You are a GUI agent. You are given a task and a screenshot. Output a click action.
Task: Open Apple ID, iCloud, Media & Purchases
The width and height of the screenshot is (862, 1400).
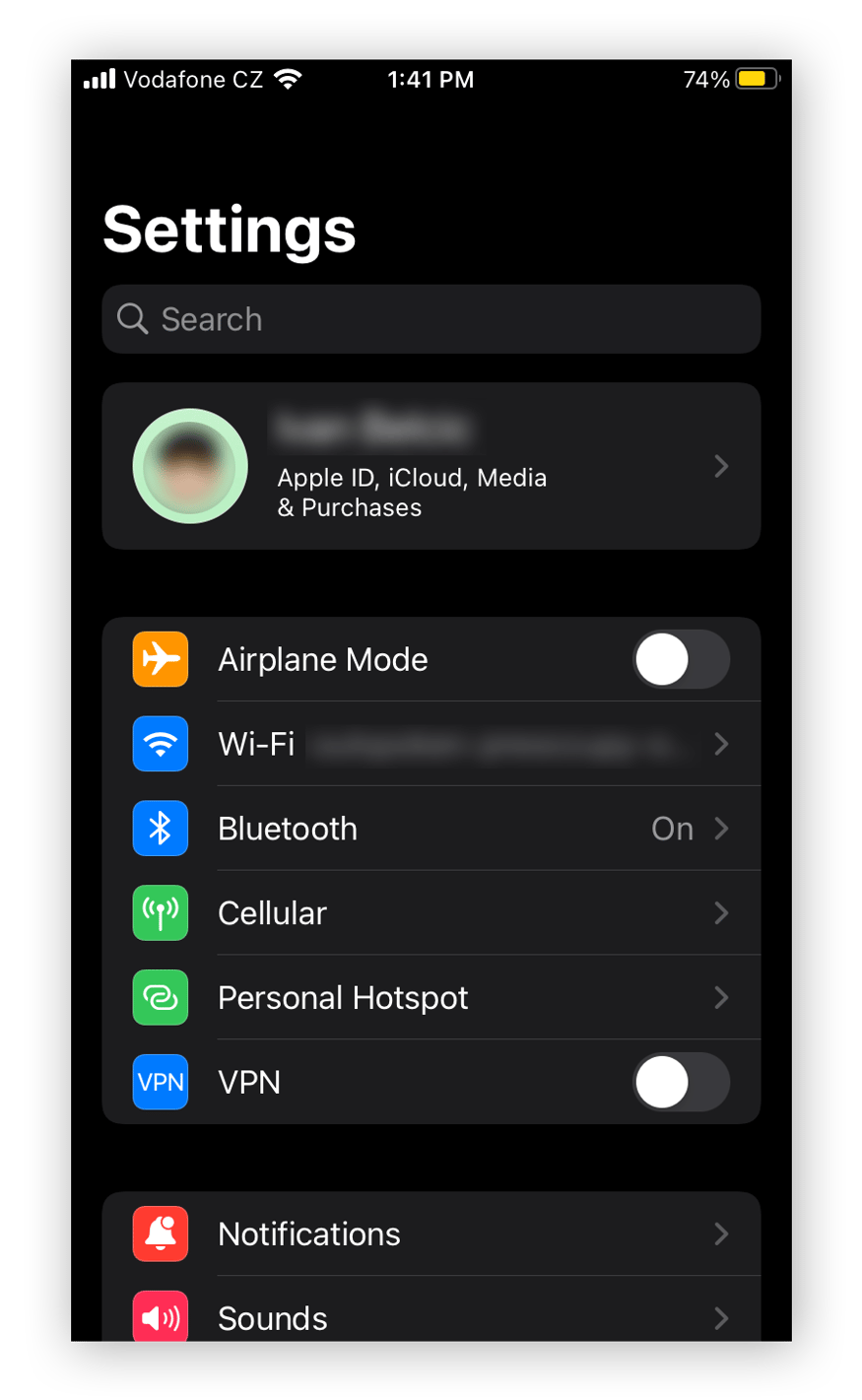tap(431, 466)
